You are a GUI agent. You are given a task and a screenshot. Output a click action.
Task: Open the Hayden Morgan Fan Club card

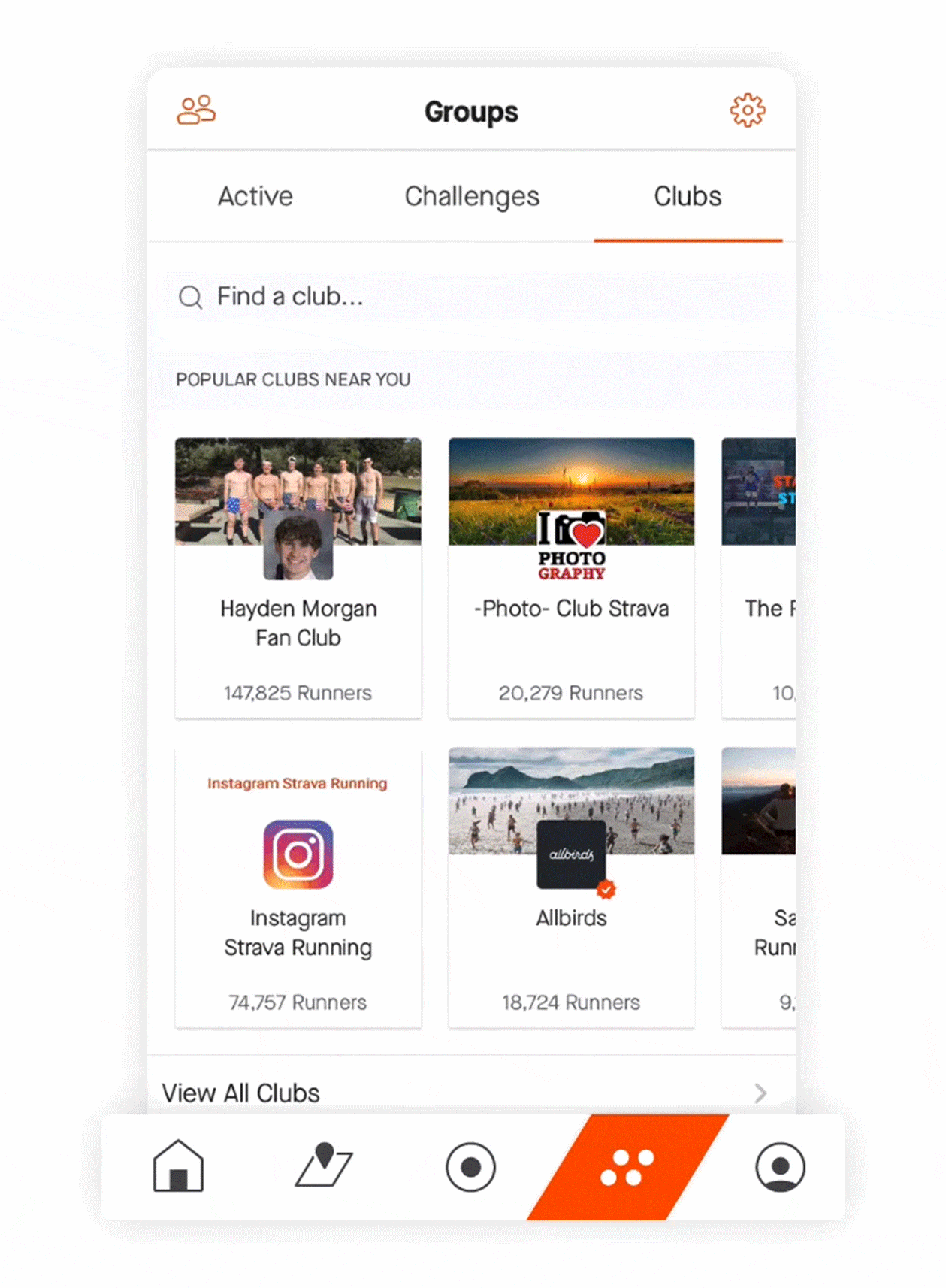298,577
